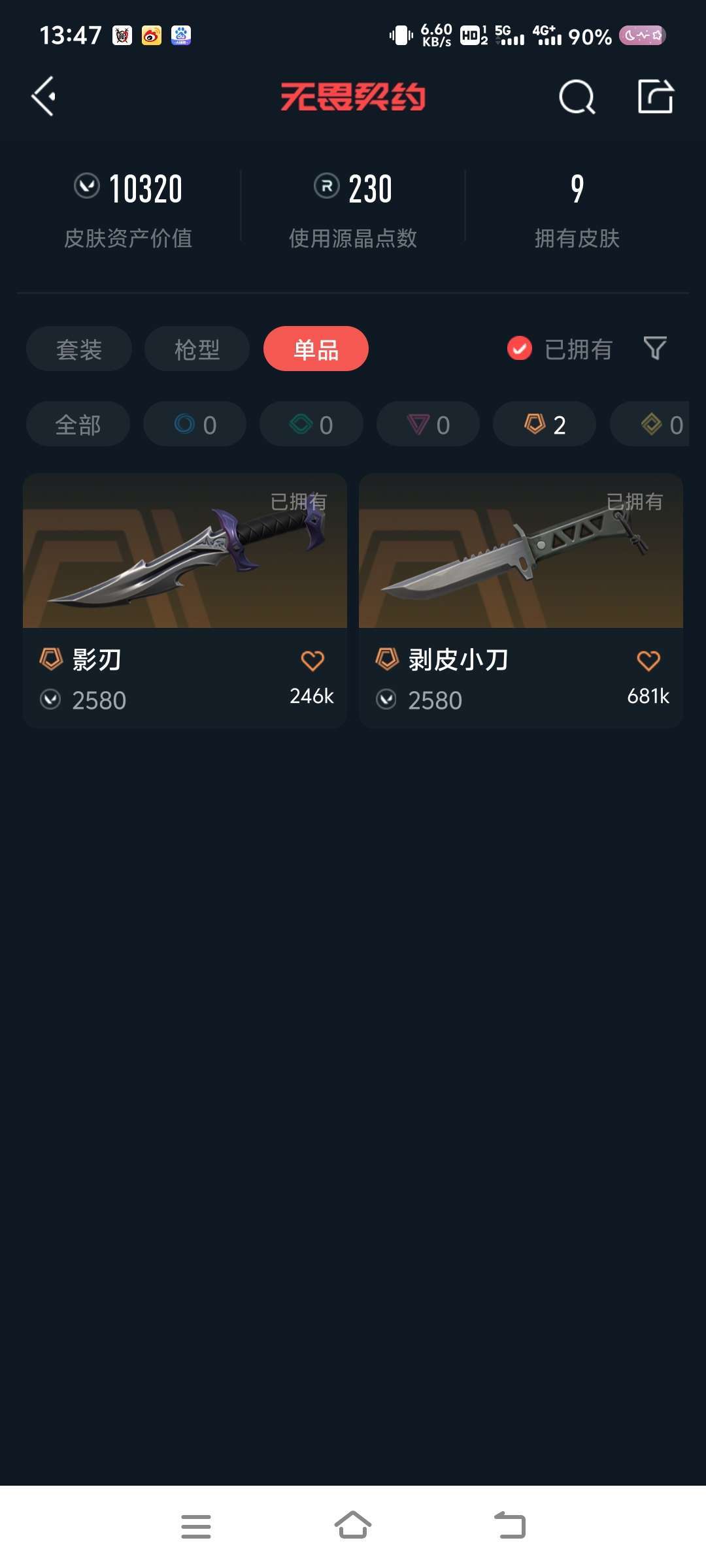
Task: Select the 单品 tab
Action: 316,349
